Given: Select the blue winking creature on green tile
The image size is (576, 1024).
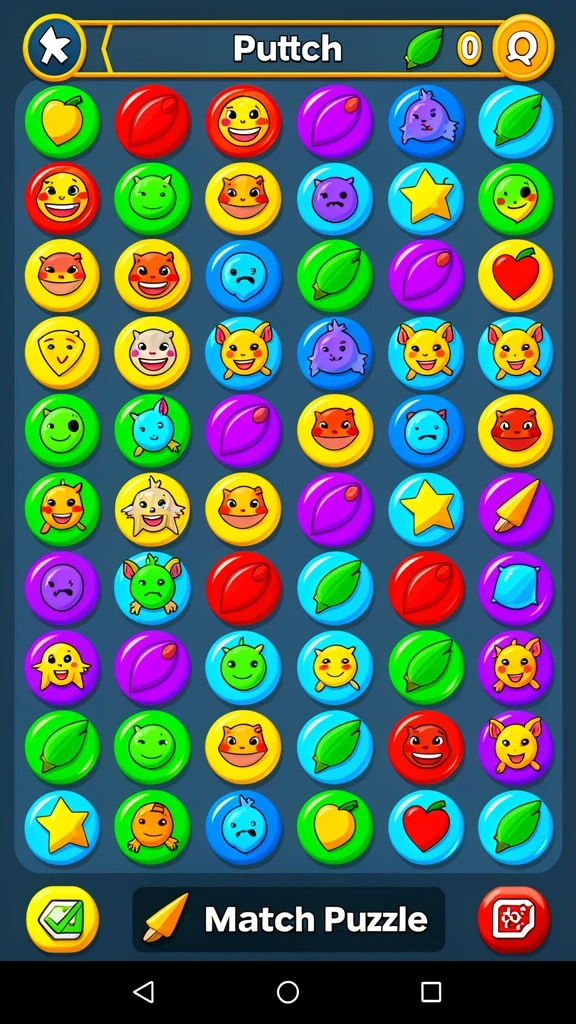Looking at the screenshot, I should pyautogui.click(x=152, y=431).
